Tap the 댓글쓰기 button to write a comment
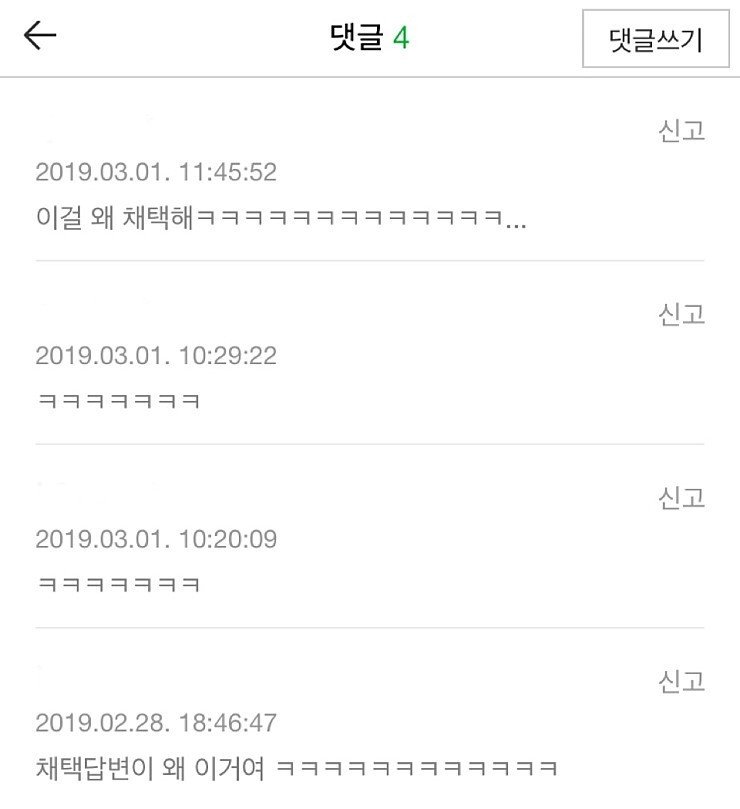The width and height of the screenshot is (740, 809). point(655,40)
